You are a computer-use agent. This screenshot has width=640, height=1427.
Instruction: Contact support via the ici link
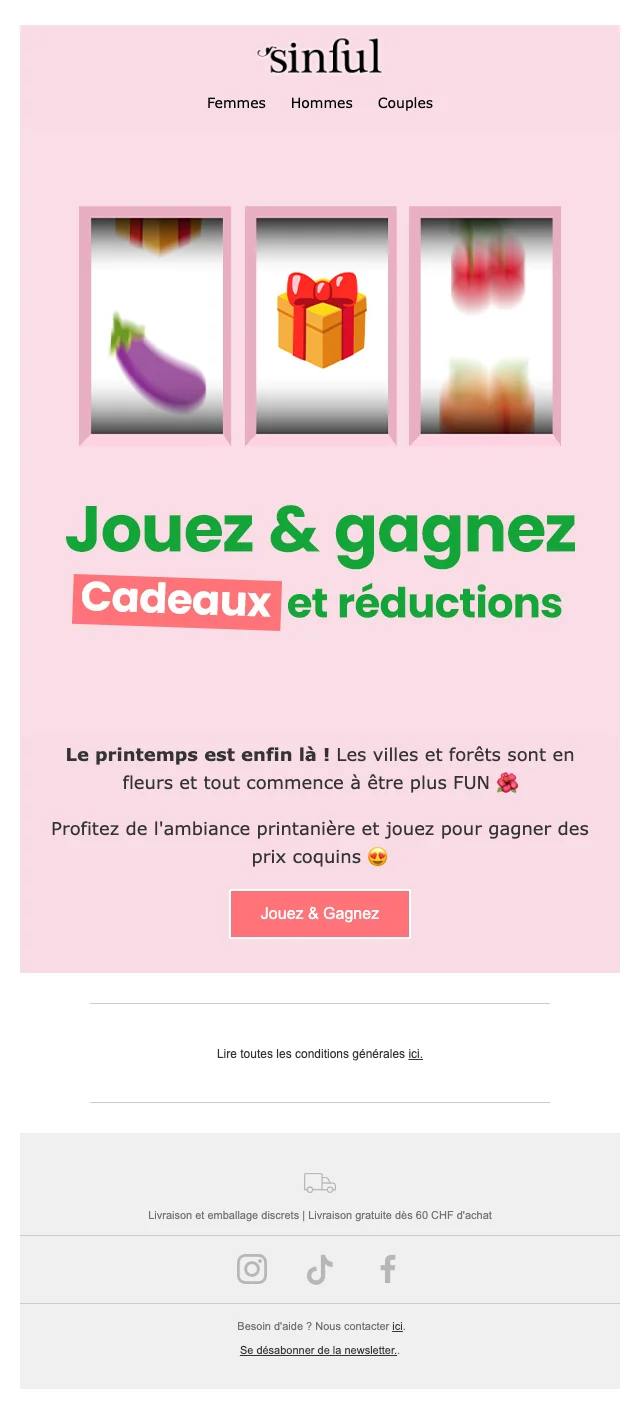tap(397, 1326)
